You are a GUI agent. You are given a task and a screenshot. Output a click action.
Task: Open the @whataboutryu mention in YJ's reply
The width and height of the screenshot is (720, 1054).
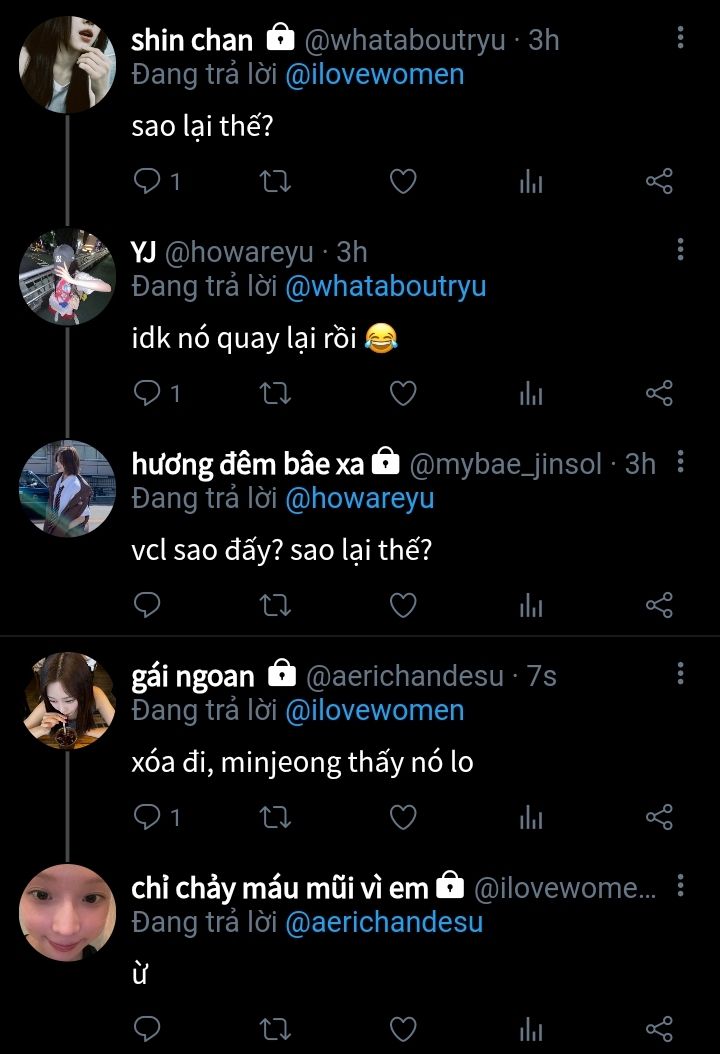point(385,286)
